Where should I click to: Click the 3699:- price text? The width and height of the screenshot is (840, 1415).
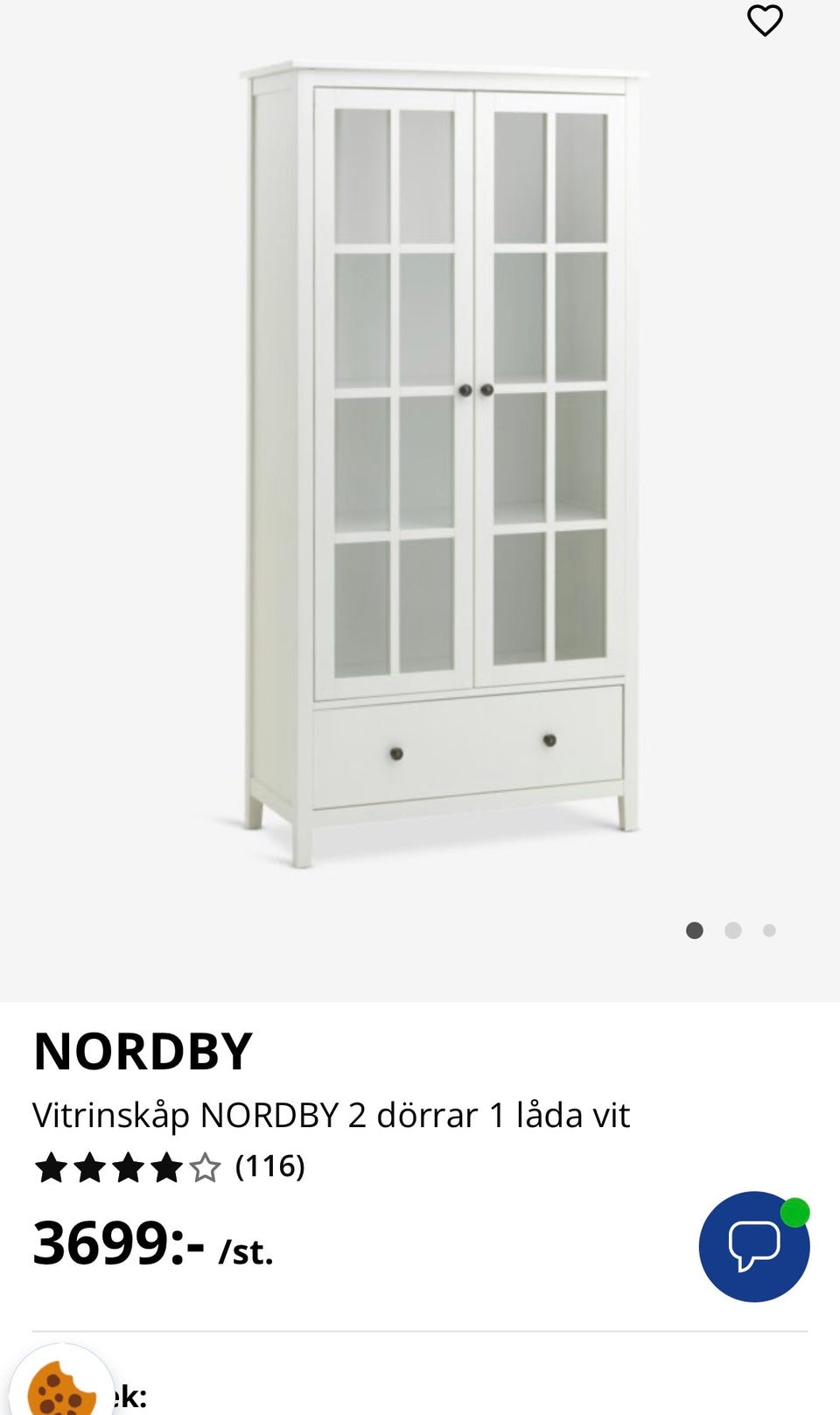click(x=118, y=1243)
